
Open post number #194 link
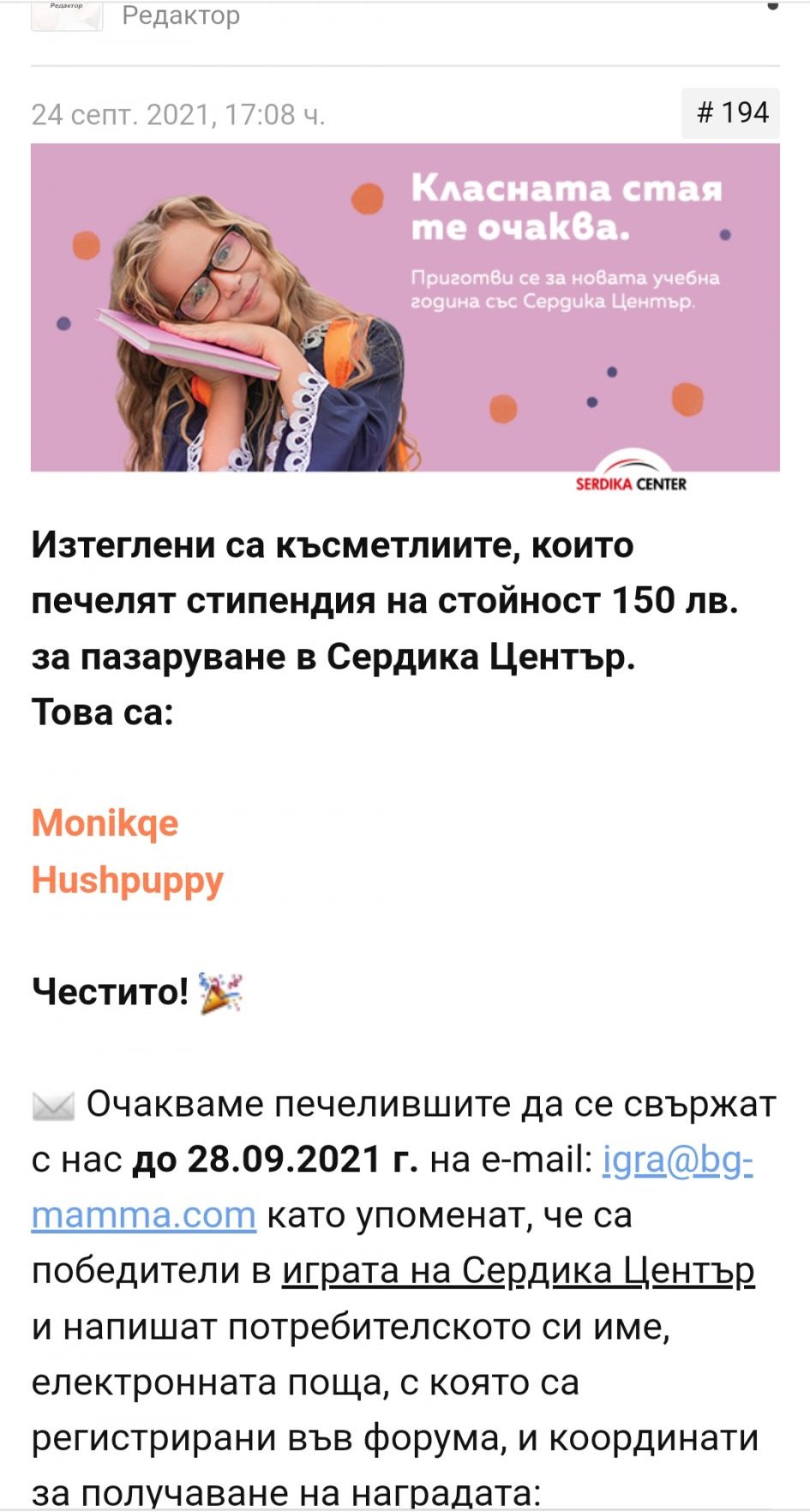pyautogui.click(x=731, y=113)
